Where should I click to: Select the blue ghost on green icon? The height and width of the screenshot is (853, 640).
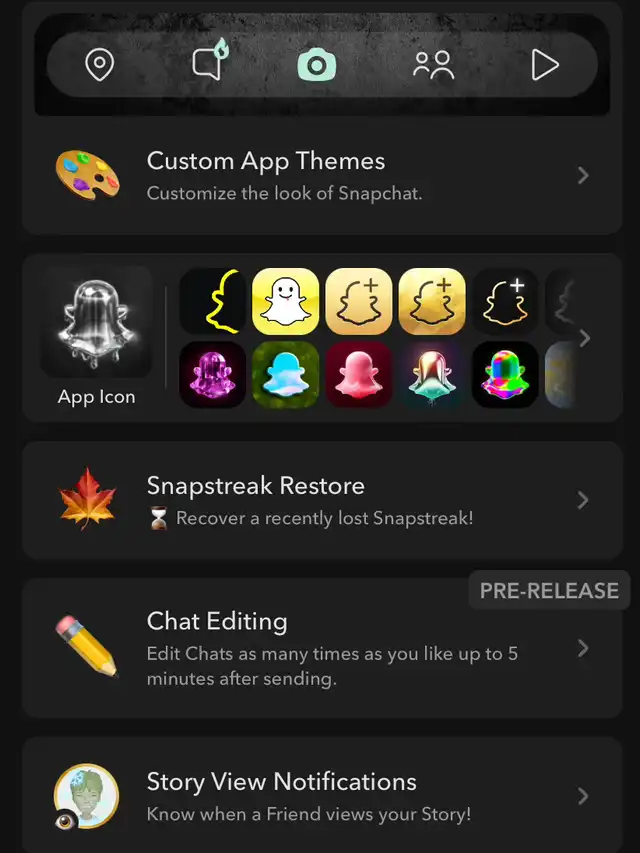285,374
